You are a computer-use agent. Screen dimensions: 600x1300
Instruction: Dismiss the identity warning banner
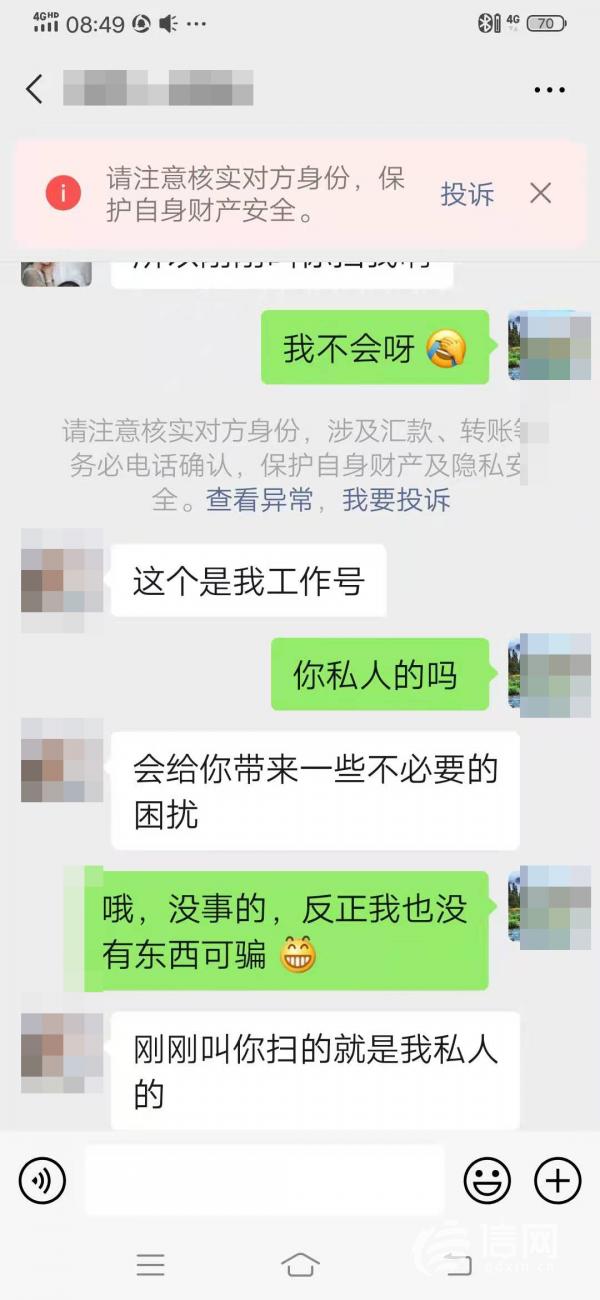[540, 193]
